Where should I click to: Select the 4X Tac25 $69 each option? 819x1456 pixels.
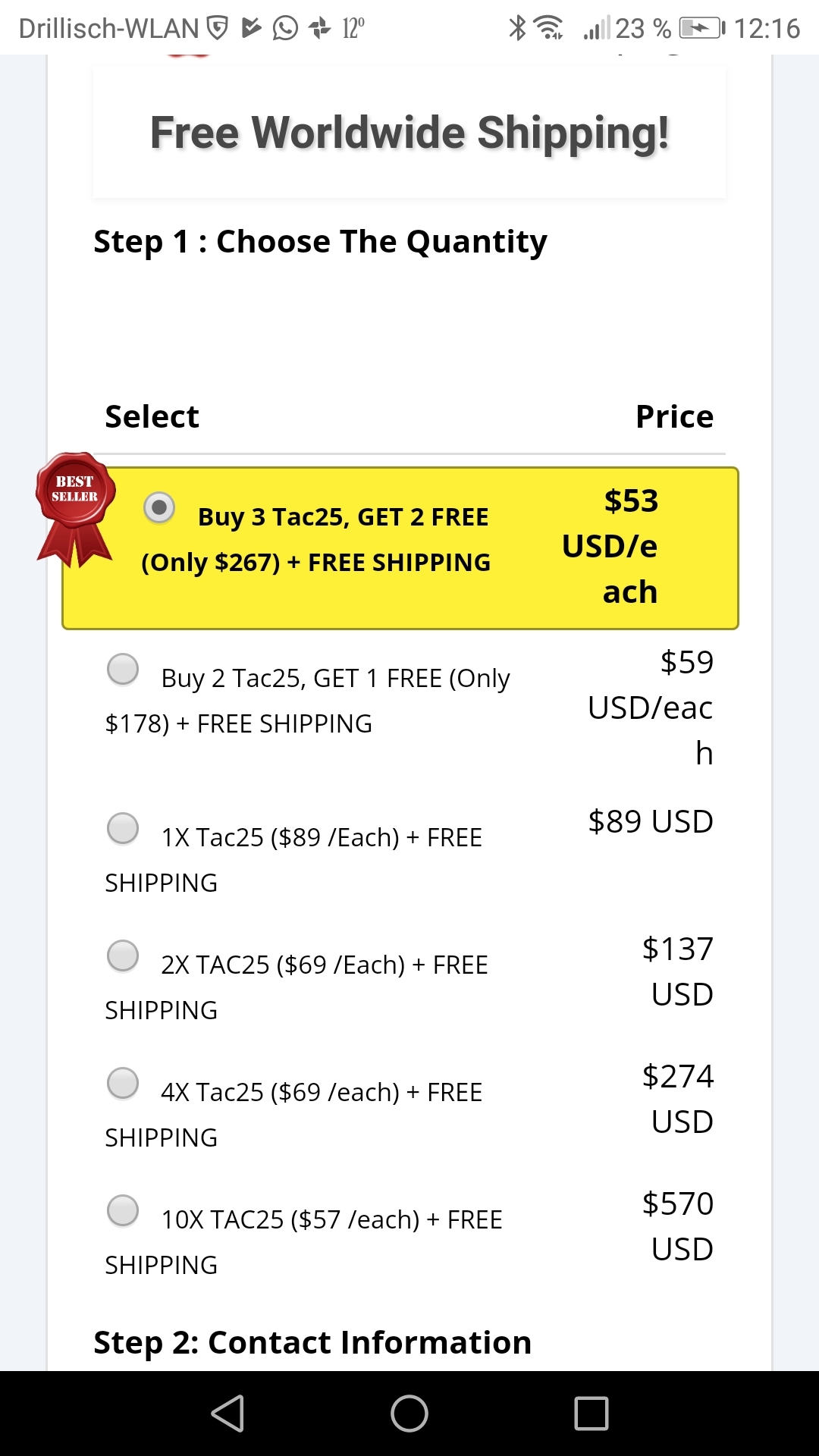(123, 1083)
